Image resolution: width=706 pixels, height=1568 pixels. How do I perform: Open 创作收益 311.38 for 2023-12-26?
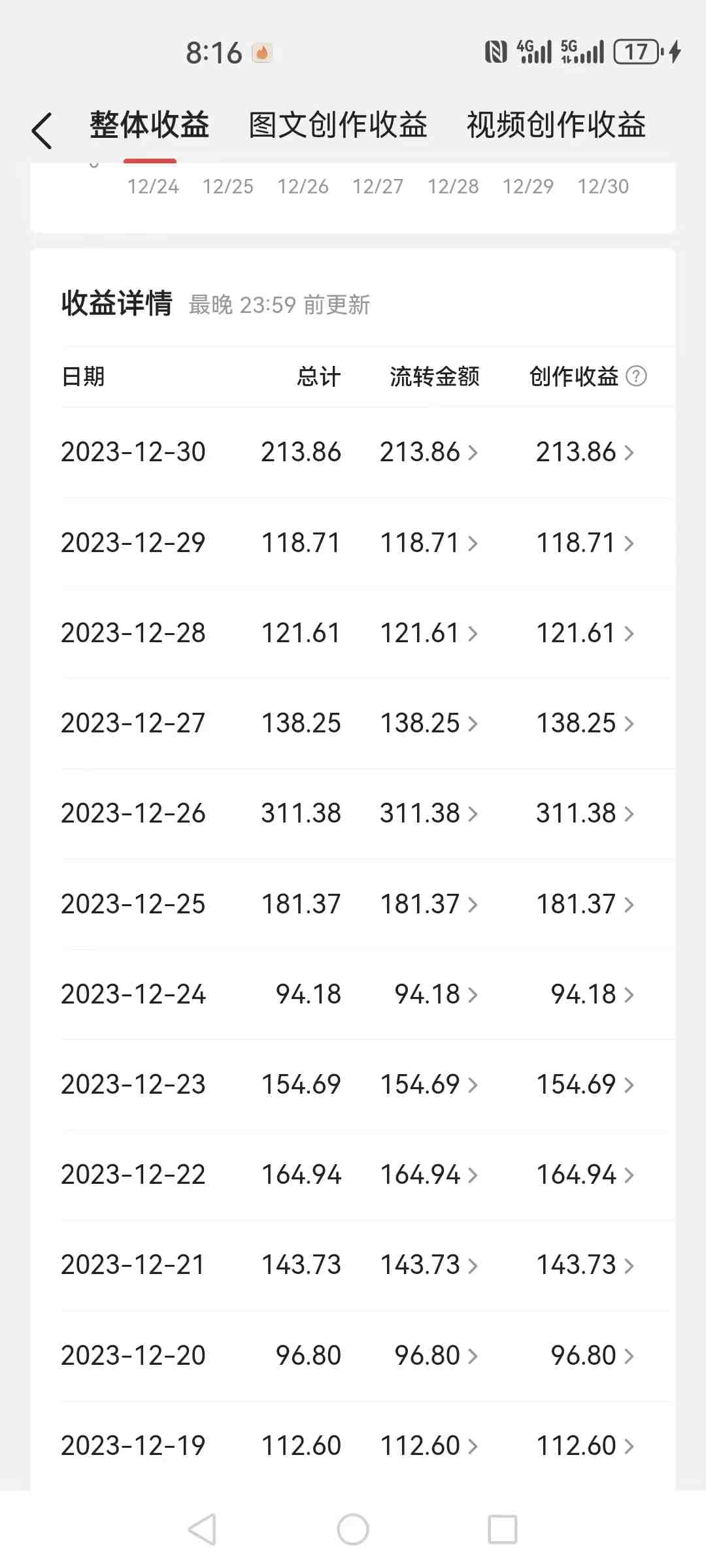pyautogui.click(x=585, y=813)
